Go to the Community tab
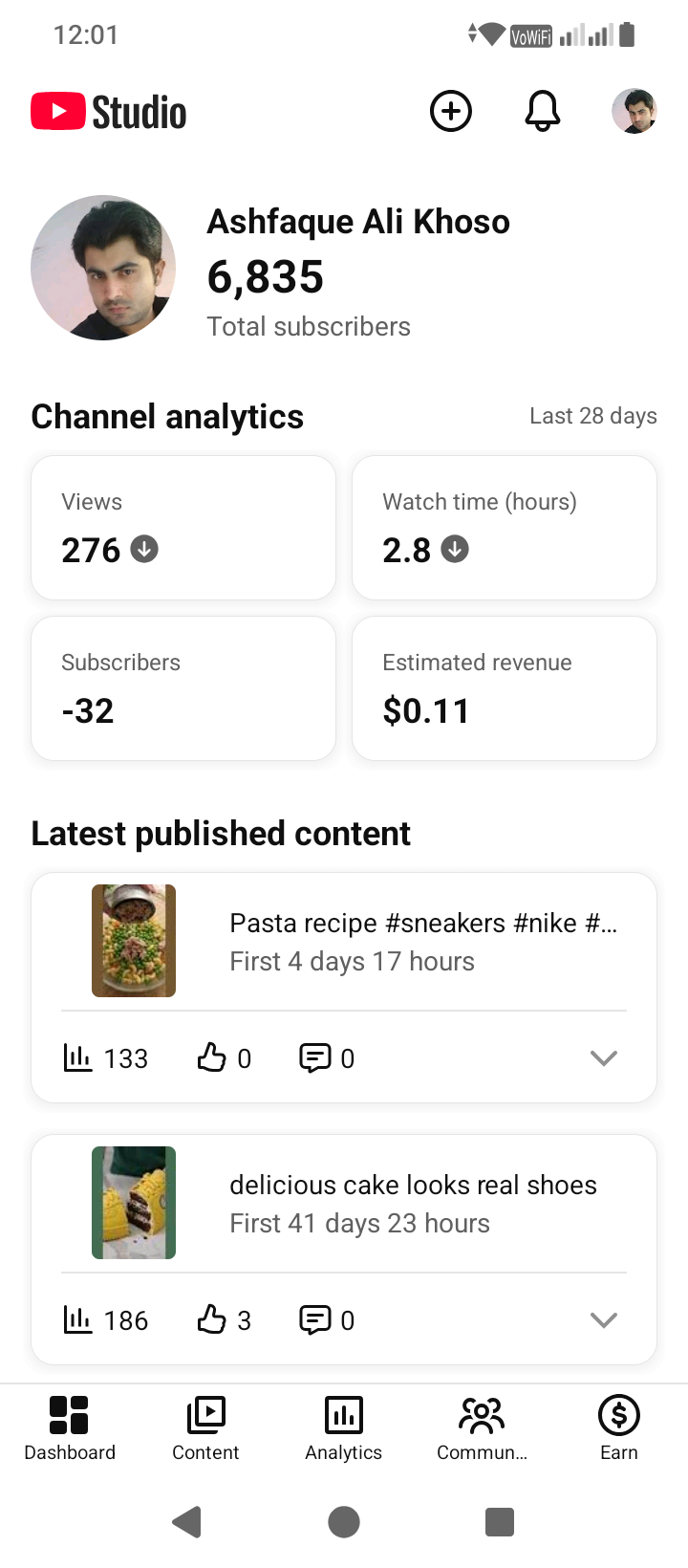The height and width of the screenshot is (1568, 688). (x=482, y=1428)
